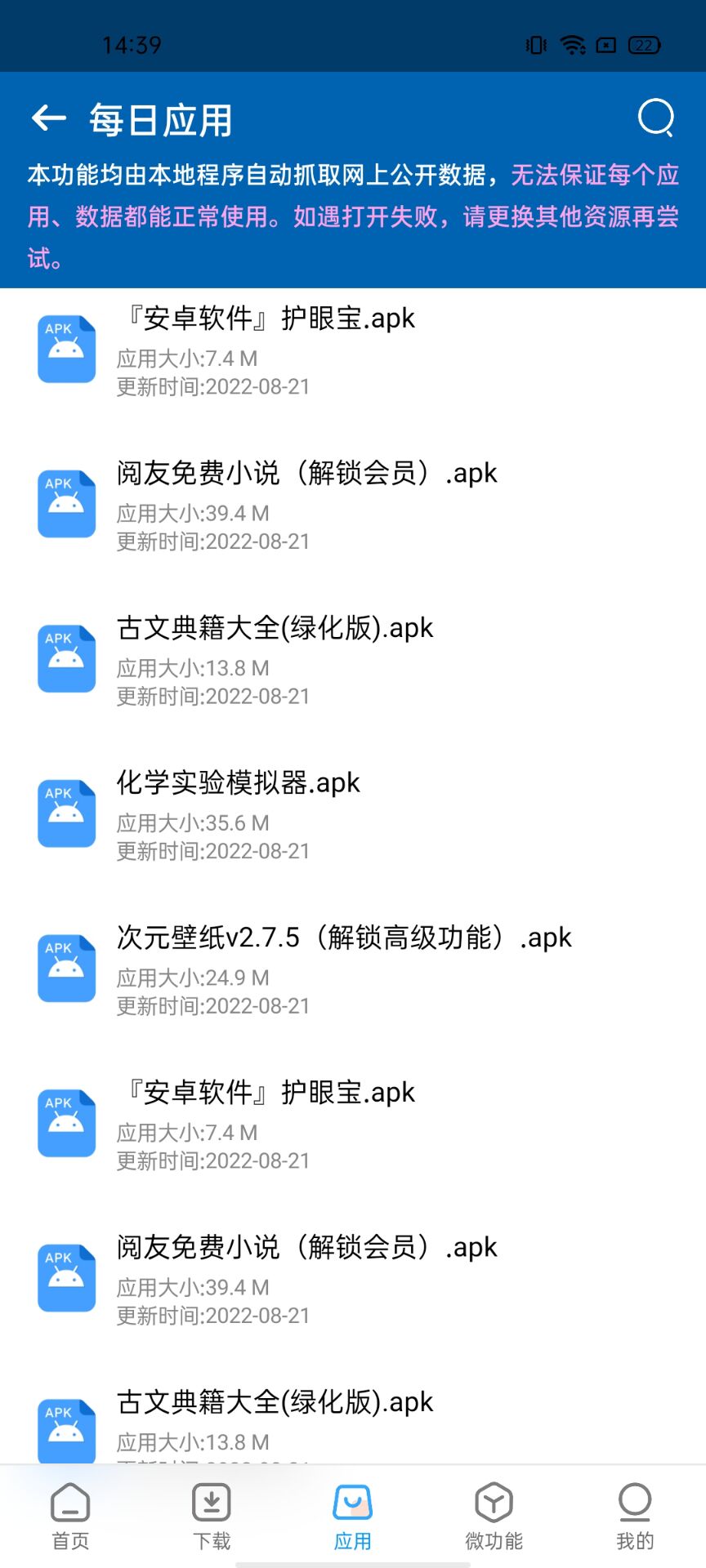
Task: Open the 我的 tab
Action: [x=635, y=1517]
